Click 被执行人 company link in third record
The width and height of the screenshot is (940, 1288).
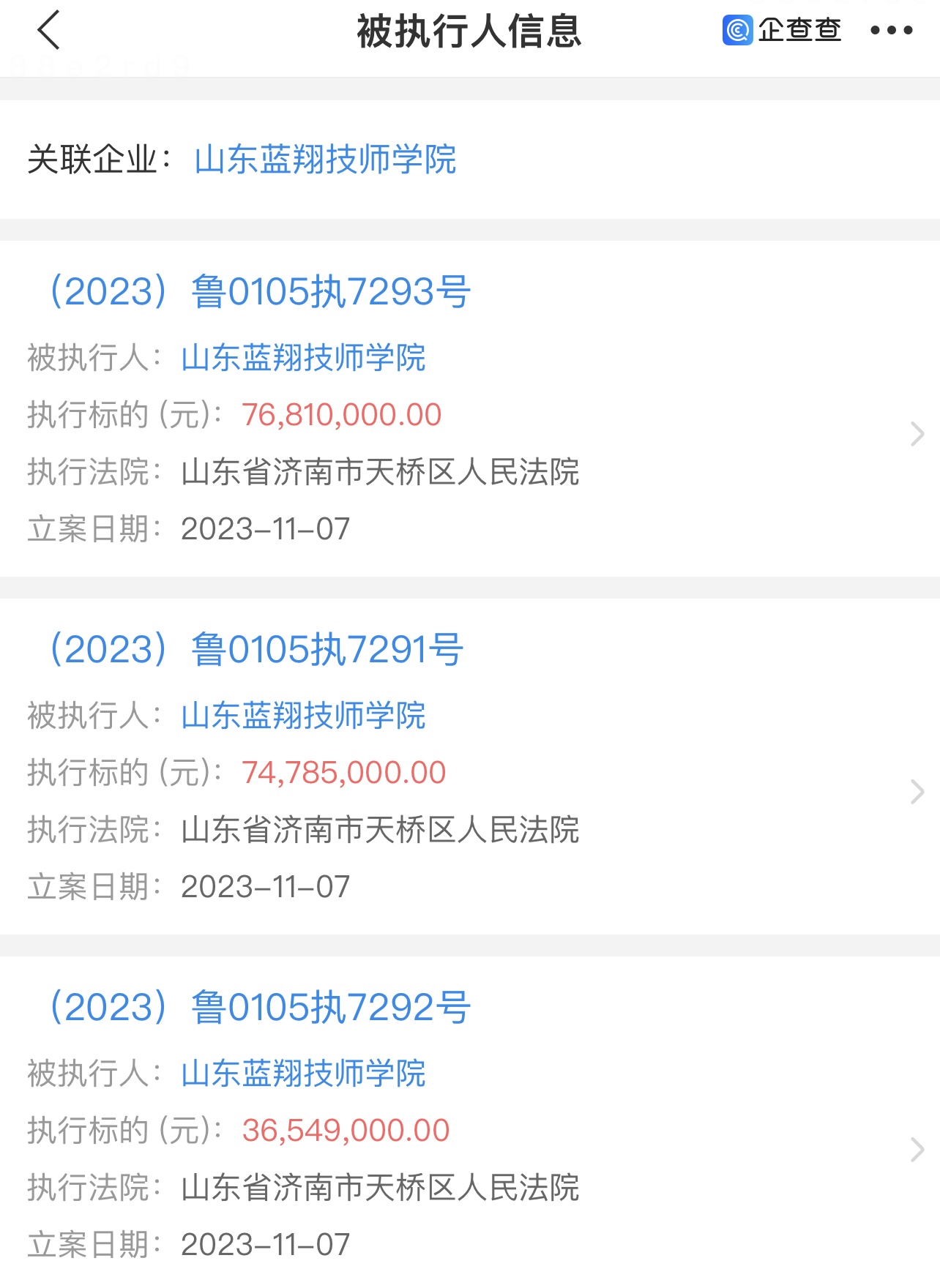click(x=303, y=1074)
